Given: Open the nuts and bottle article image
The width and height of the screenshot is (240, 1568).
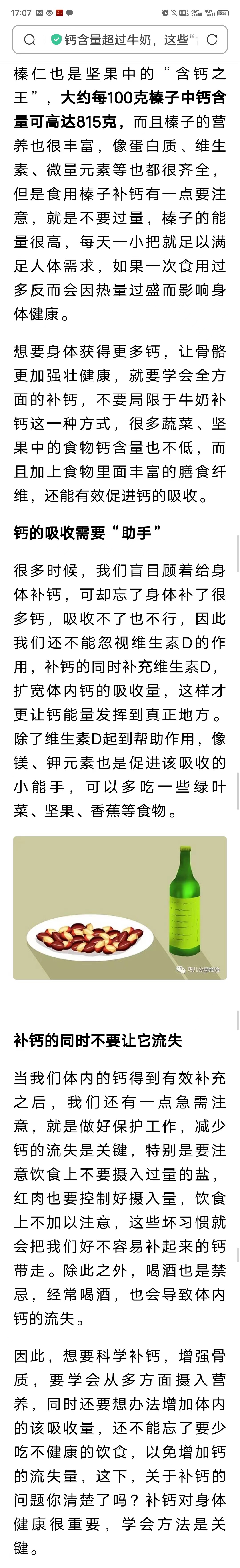Looking at the screenshot, I should [120, 908].
